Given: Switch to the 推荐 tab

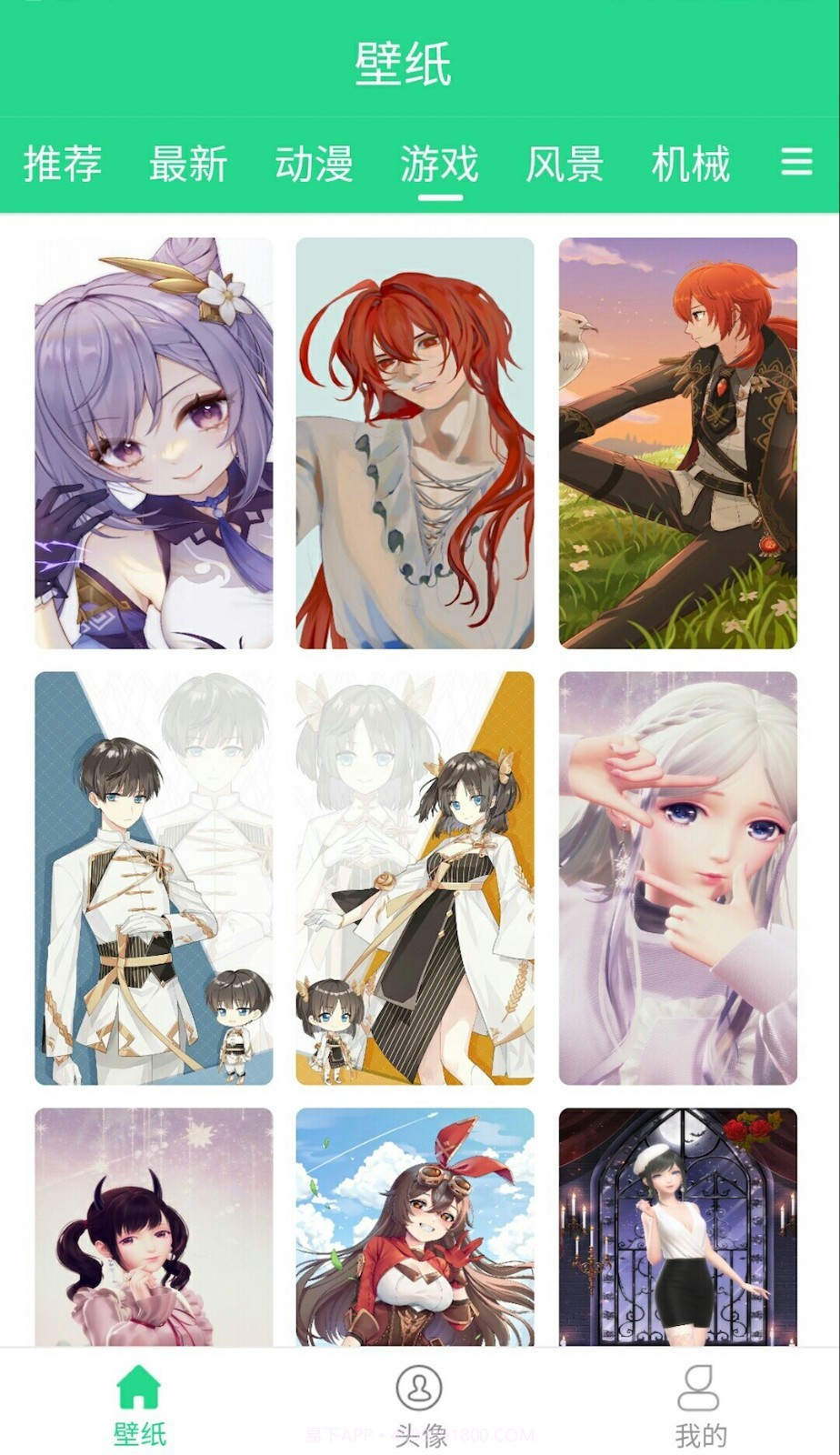Looking at the screenshot, I should point(63,165).
